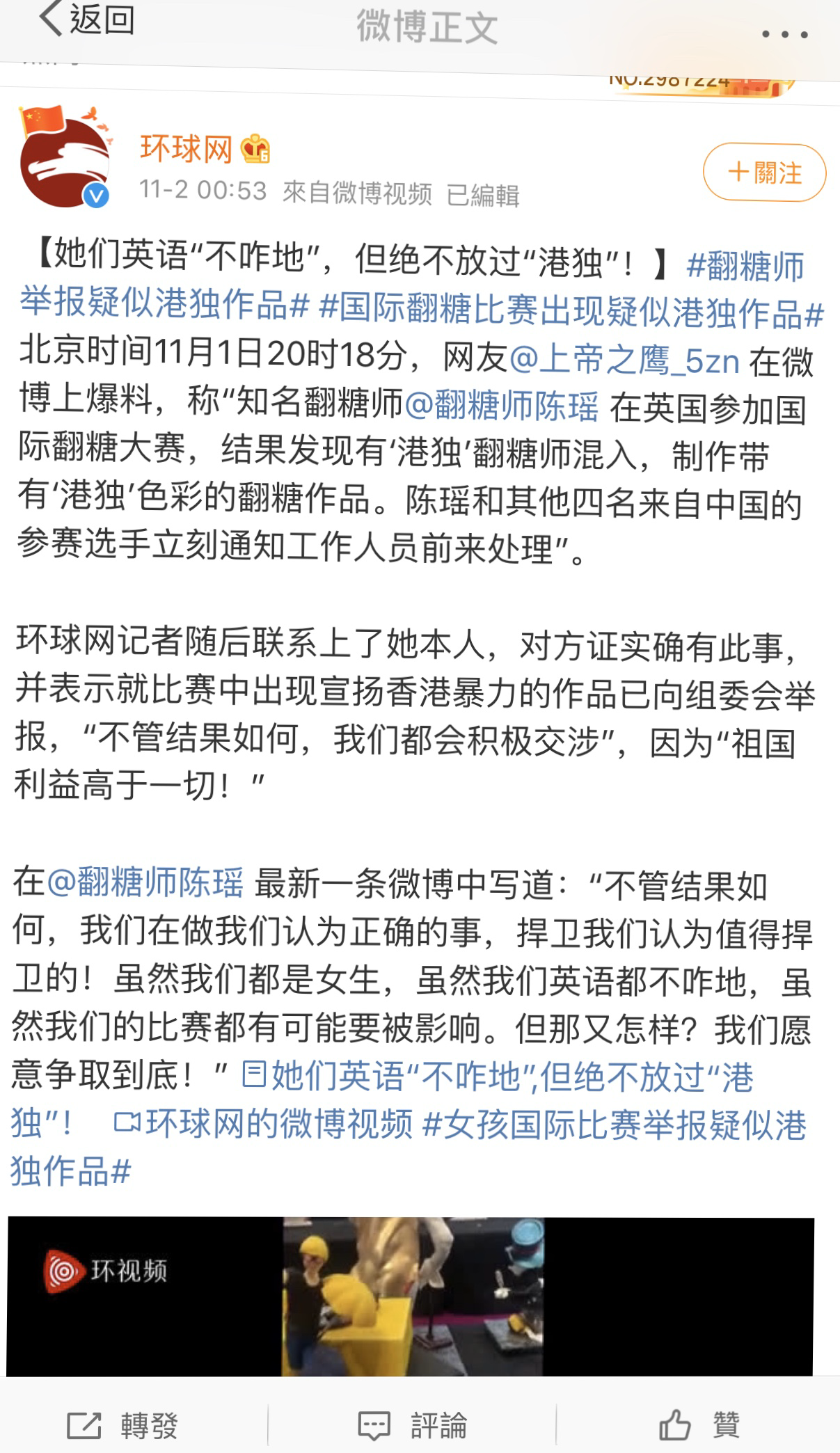Open hashtag #女孩国际比赛举报疑似港独作品#
The height and width of the screenshot is (1453, 840).
[x=612, y=1125]
